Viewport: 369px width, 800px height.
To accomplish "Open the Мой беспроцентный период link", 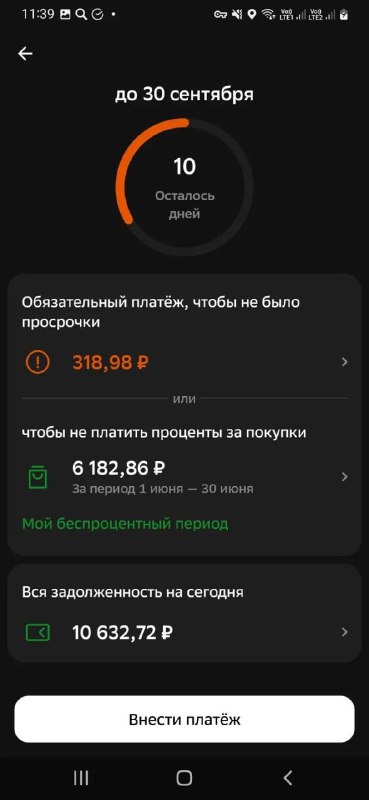I will (x=125, y=523).
